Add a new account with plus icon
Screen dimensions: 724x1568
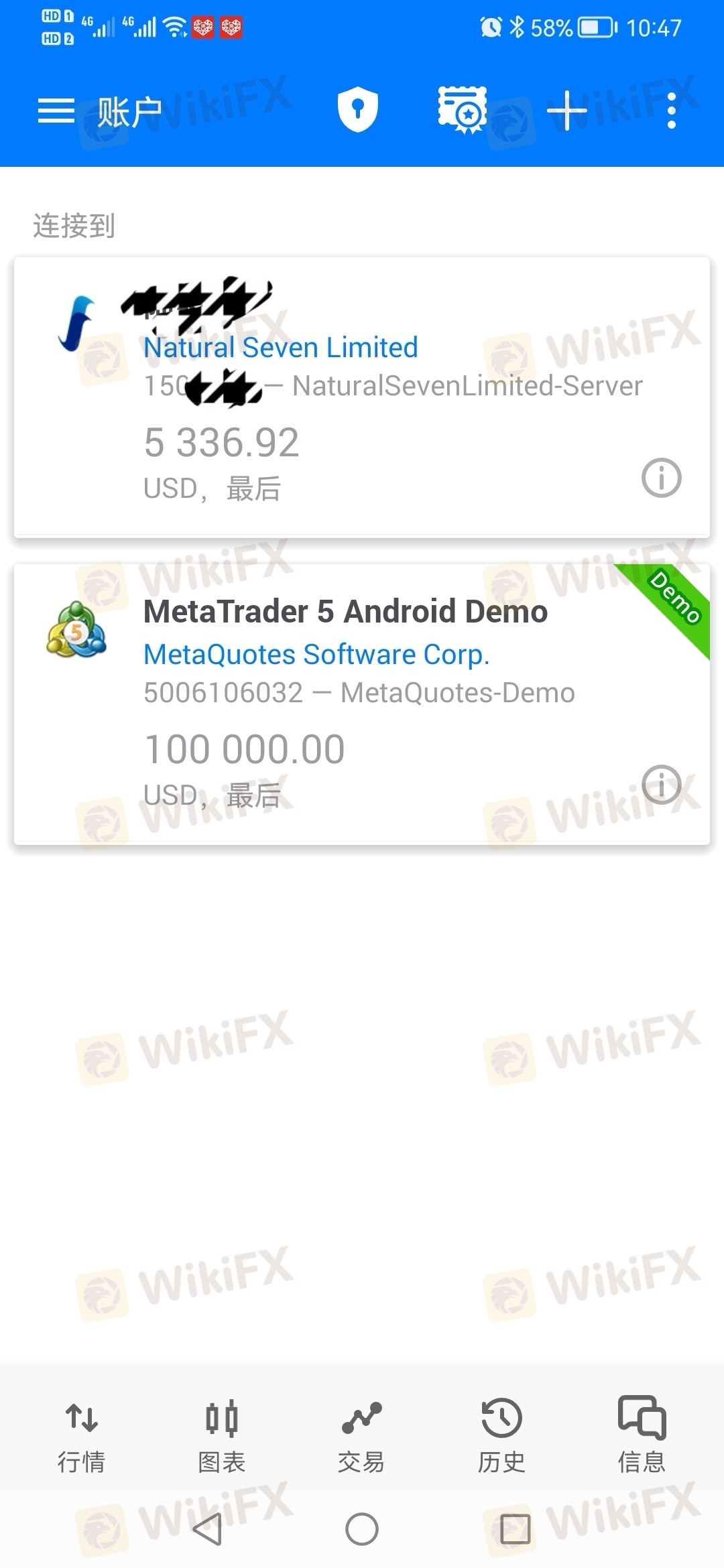click(567, 111)
